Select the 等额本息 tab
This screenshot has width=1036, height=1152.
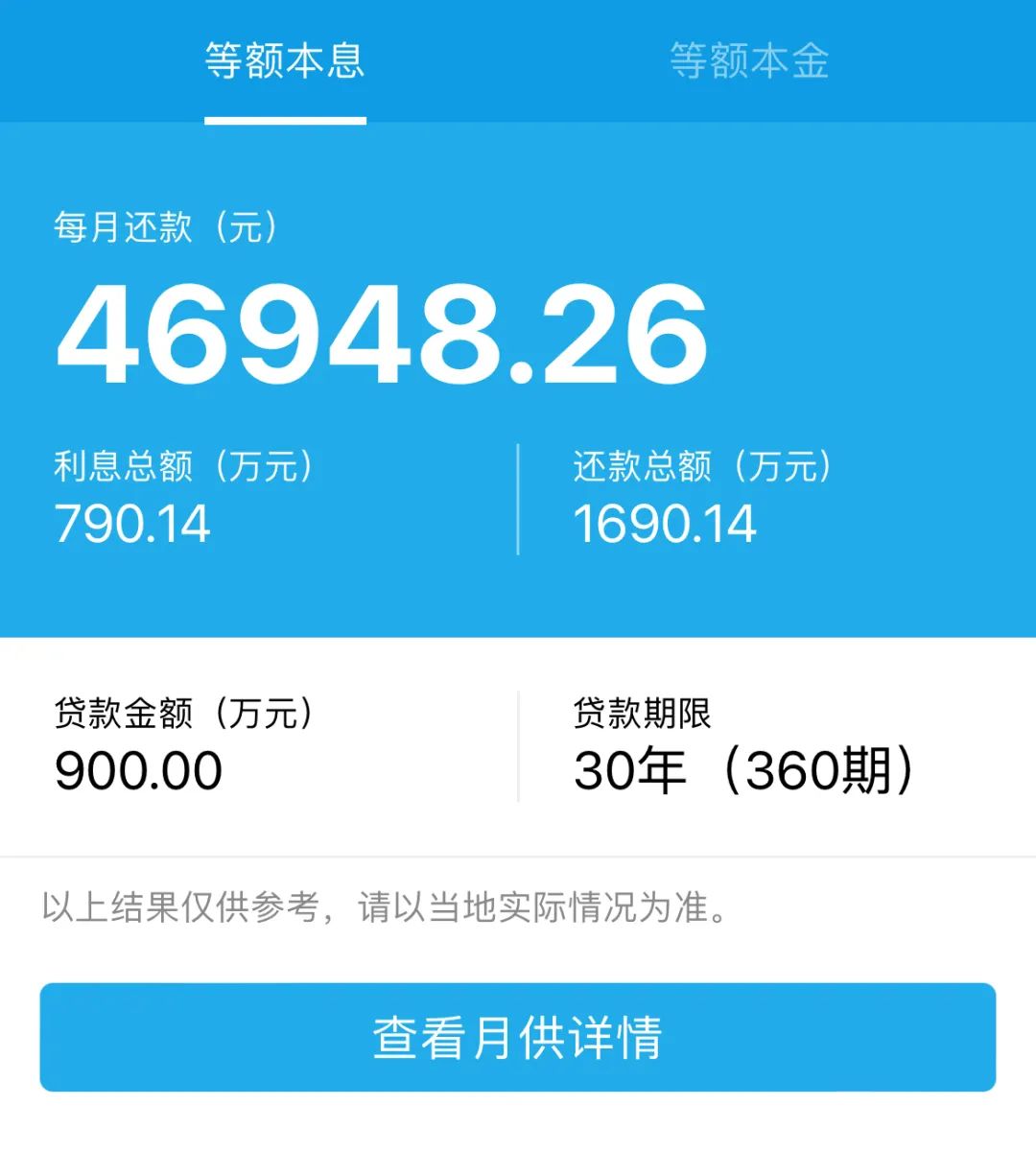click(285, 61)
